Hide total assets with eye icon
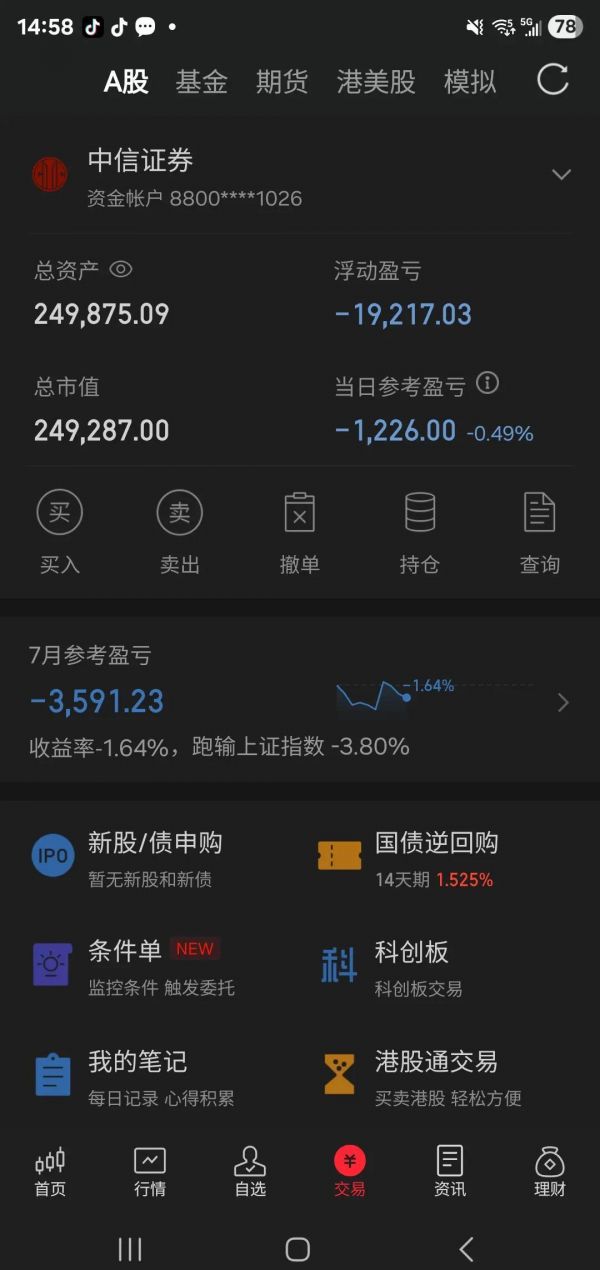This screenshot has width=600, height=1270. click(x=121, y=269)
